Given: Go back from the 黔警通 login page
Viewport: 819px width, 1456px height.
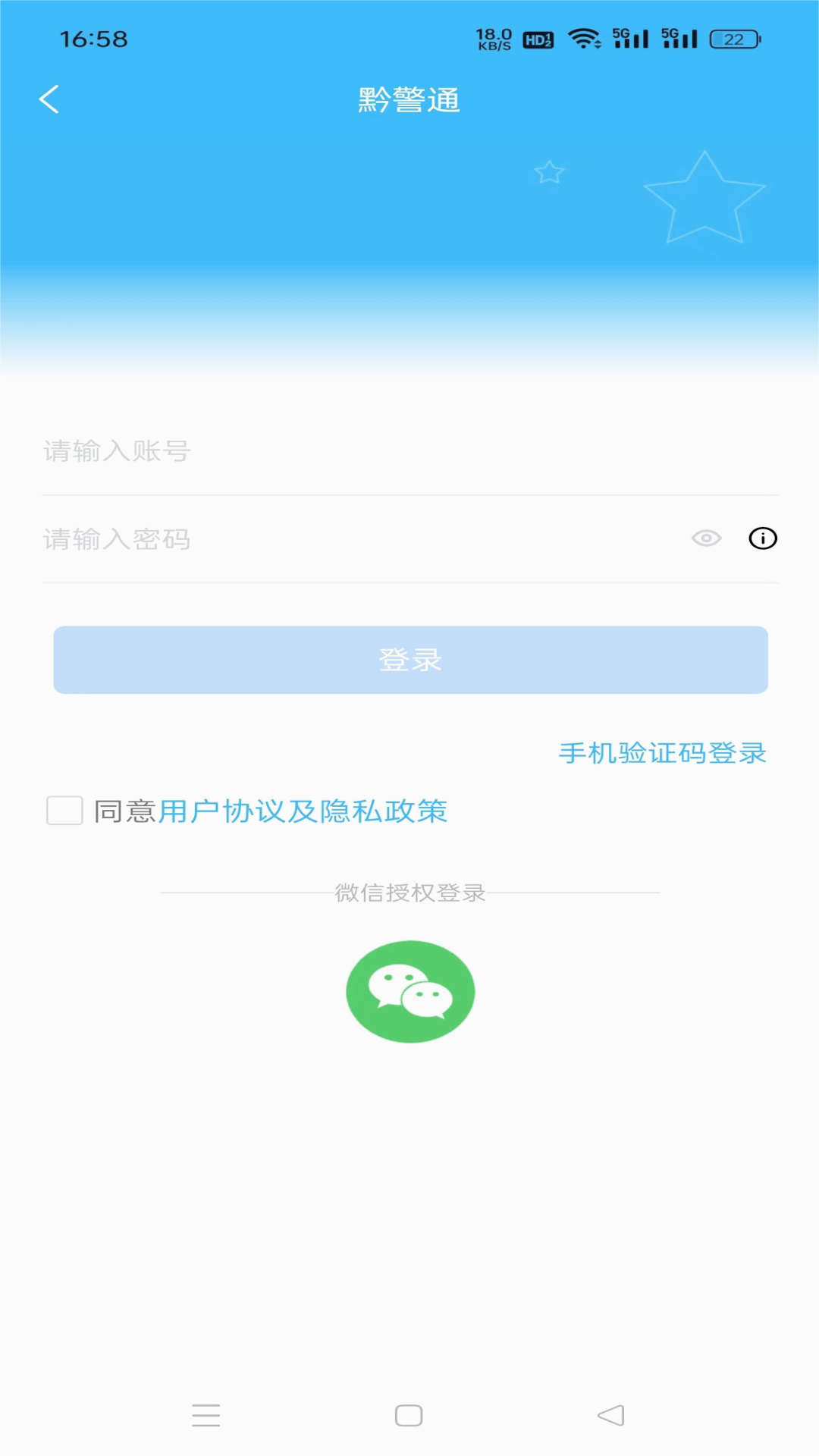Looking at the screenshot, I should (49, 99).
